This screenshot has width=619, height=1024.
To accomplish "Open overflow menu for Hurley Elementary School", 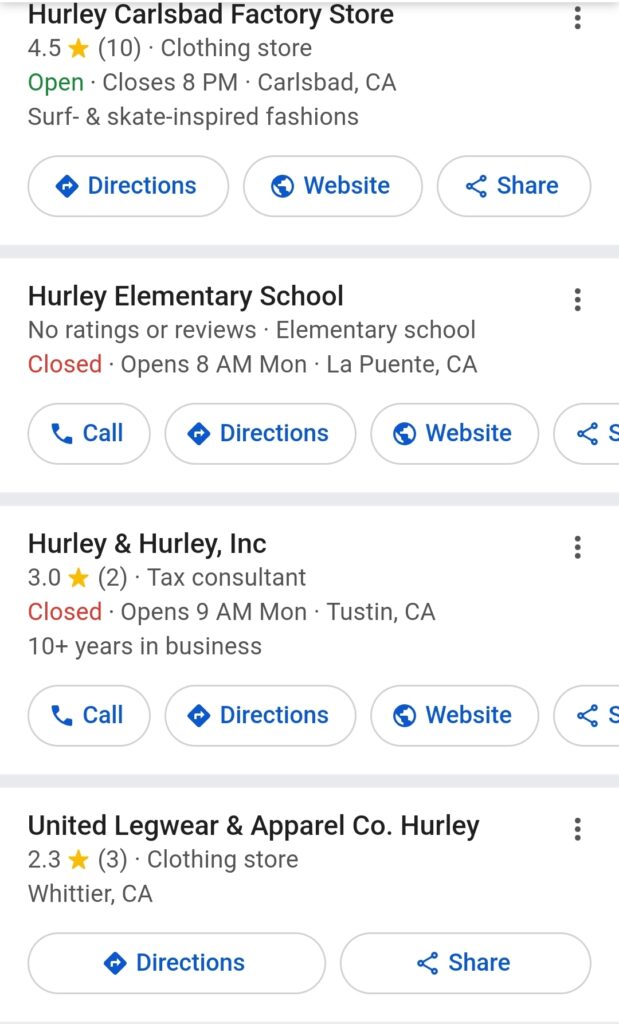I will [x=577, y=299].
